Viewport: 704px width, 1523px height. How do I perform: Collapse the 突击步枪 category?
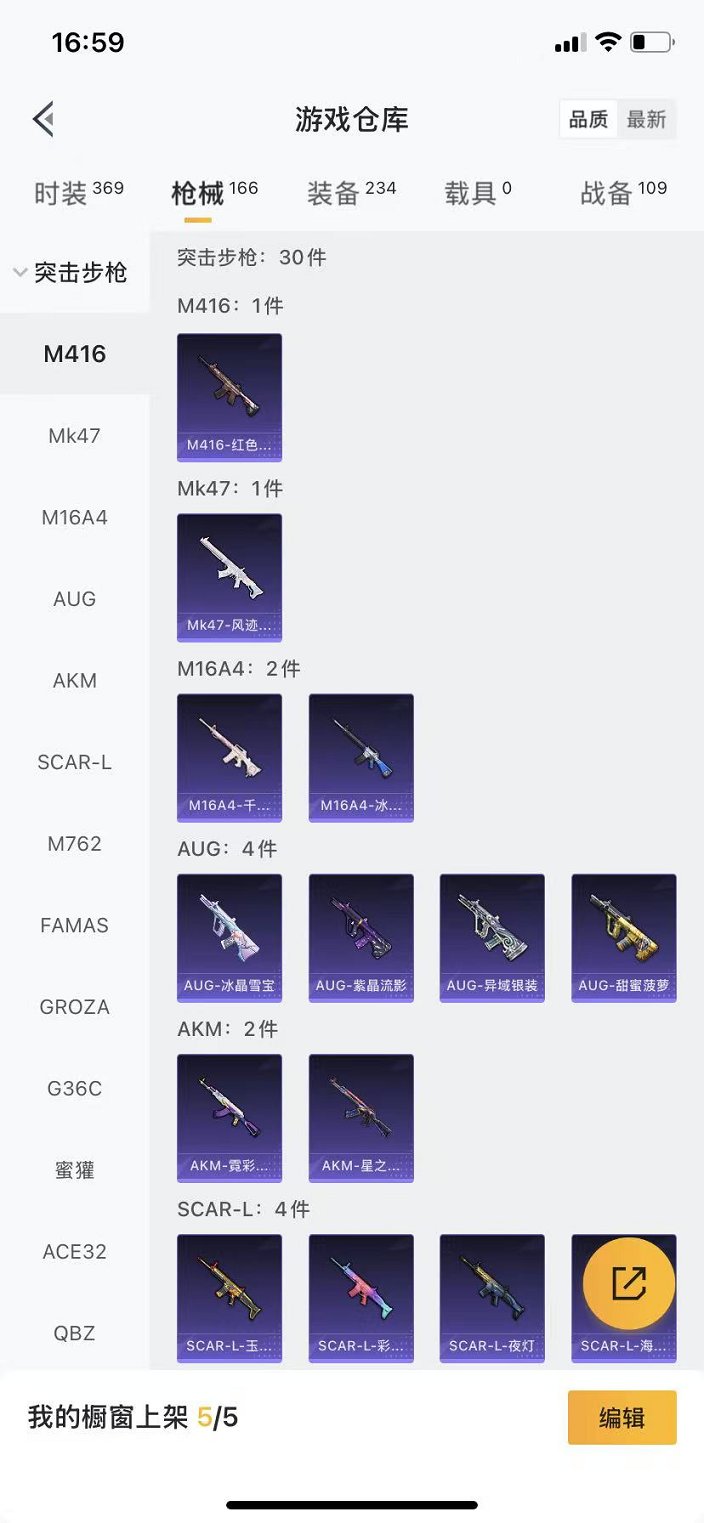(72, 273)
